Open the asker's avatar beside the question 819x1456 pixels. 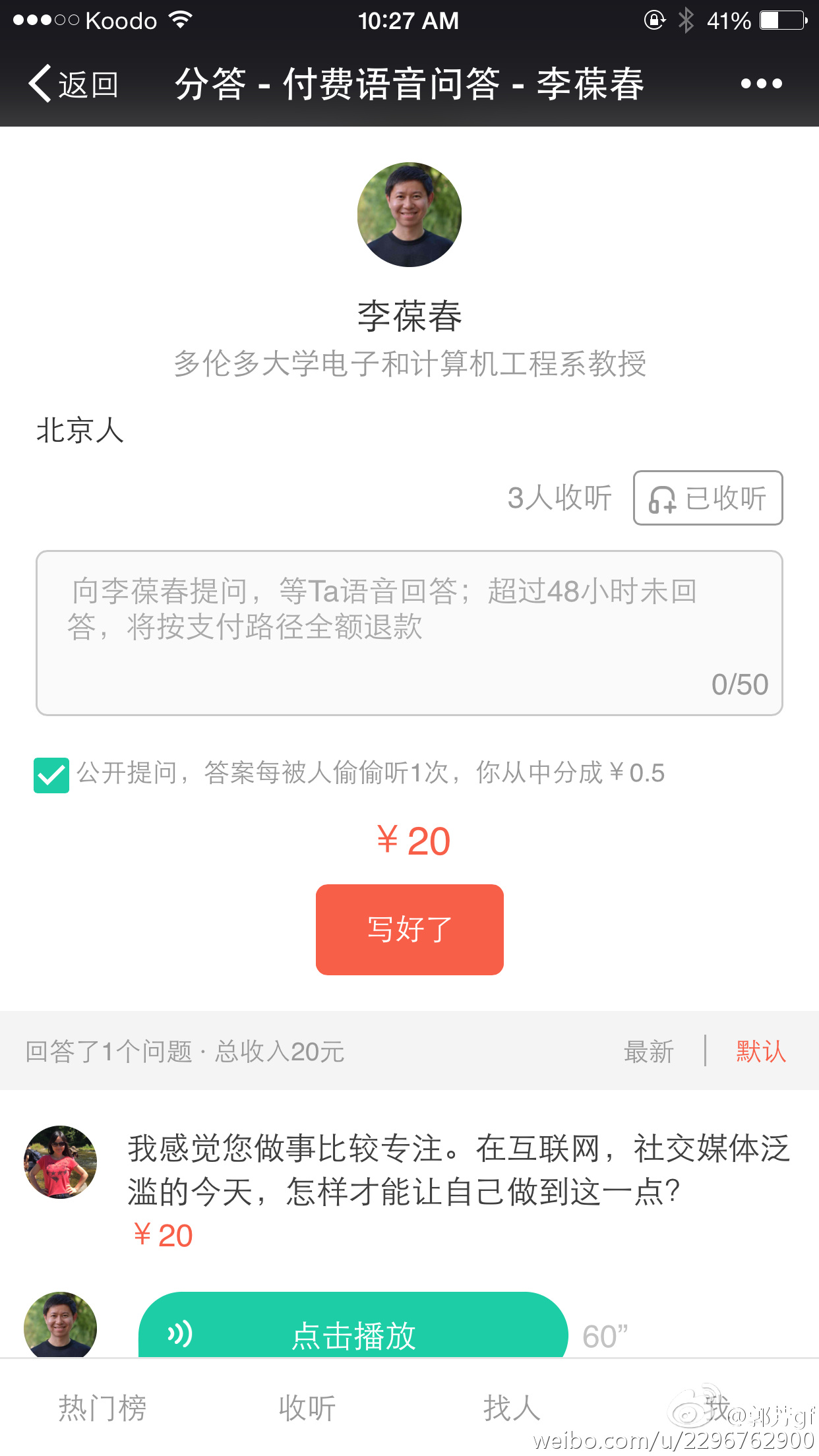60,1162
